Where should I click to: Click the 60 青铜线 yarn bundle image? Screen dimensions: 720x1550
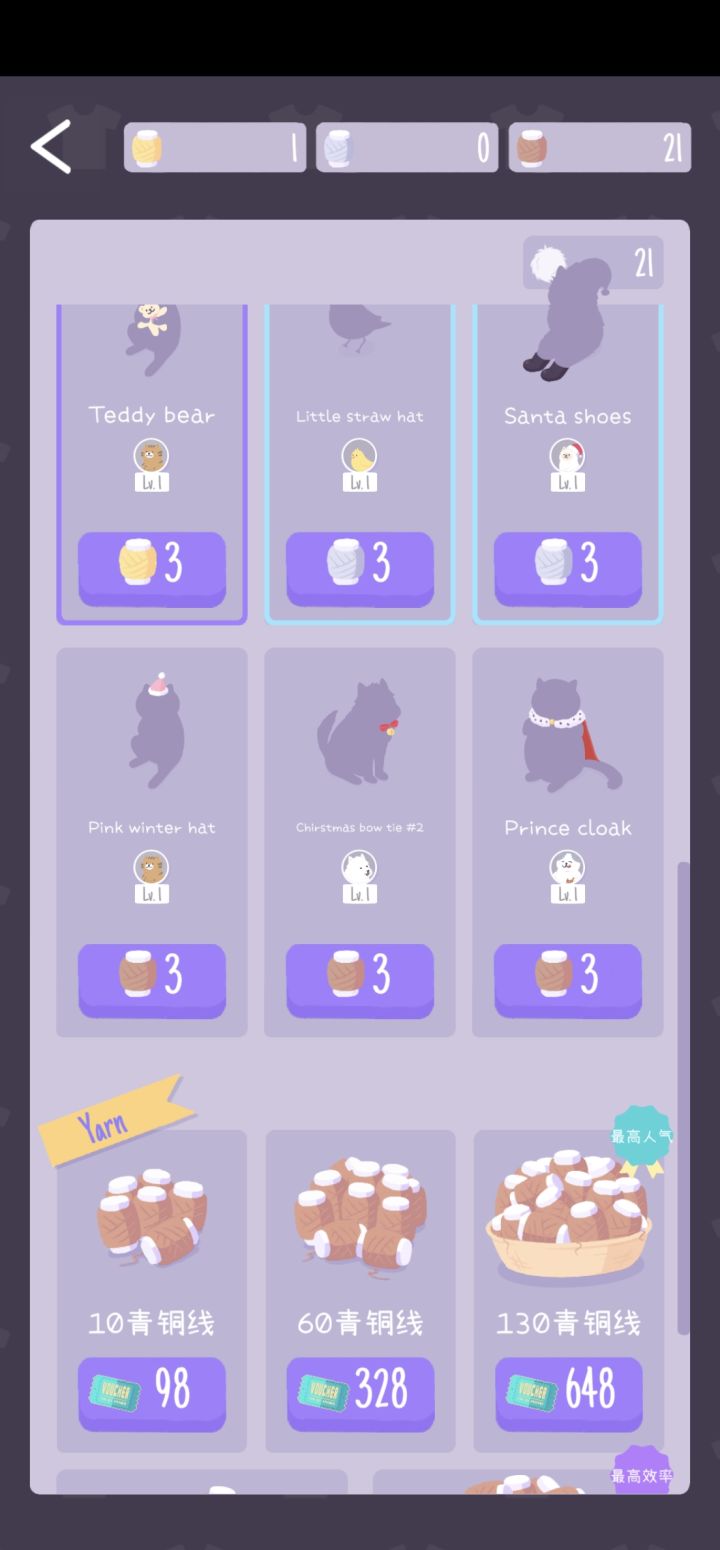360,1212
